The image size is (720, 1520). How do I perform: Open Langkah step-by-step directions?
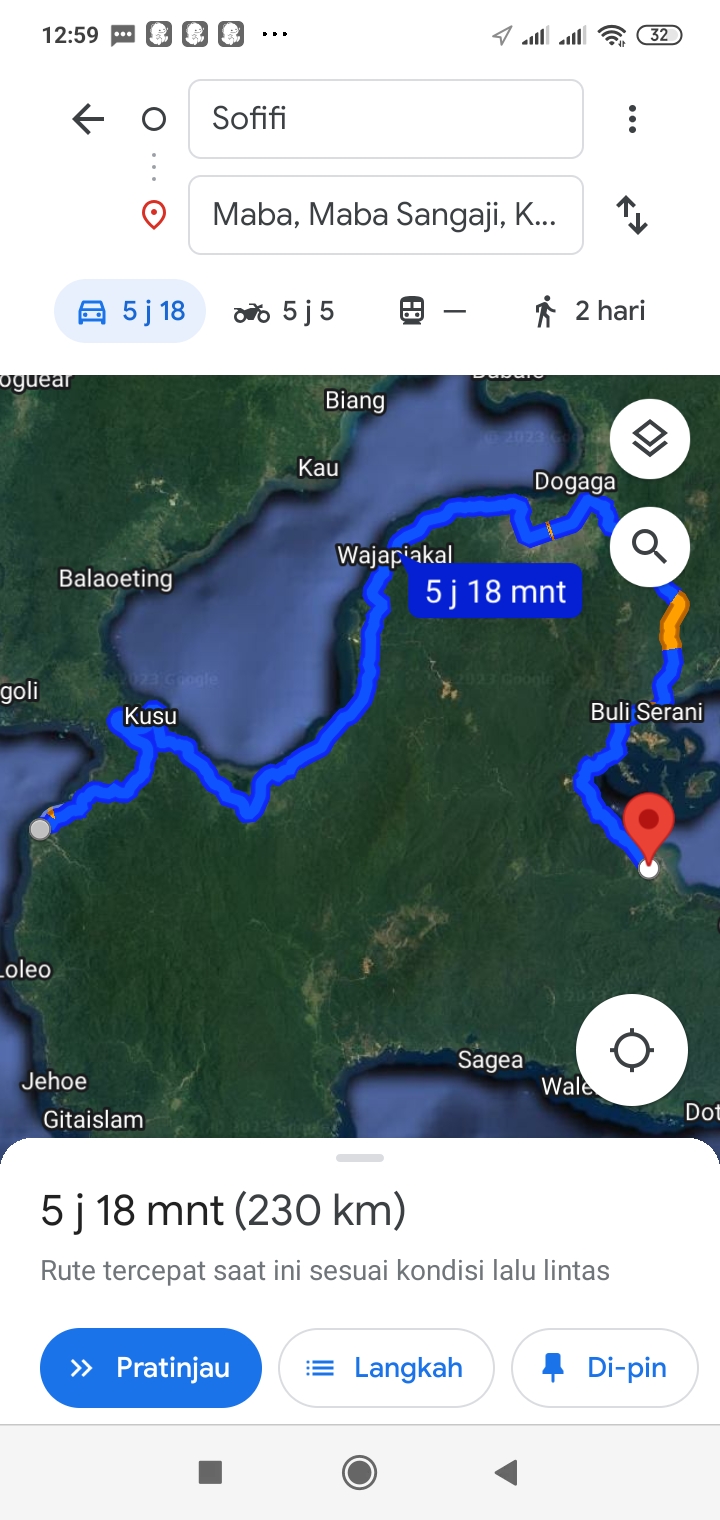point(386,1368)
